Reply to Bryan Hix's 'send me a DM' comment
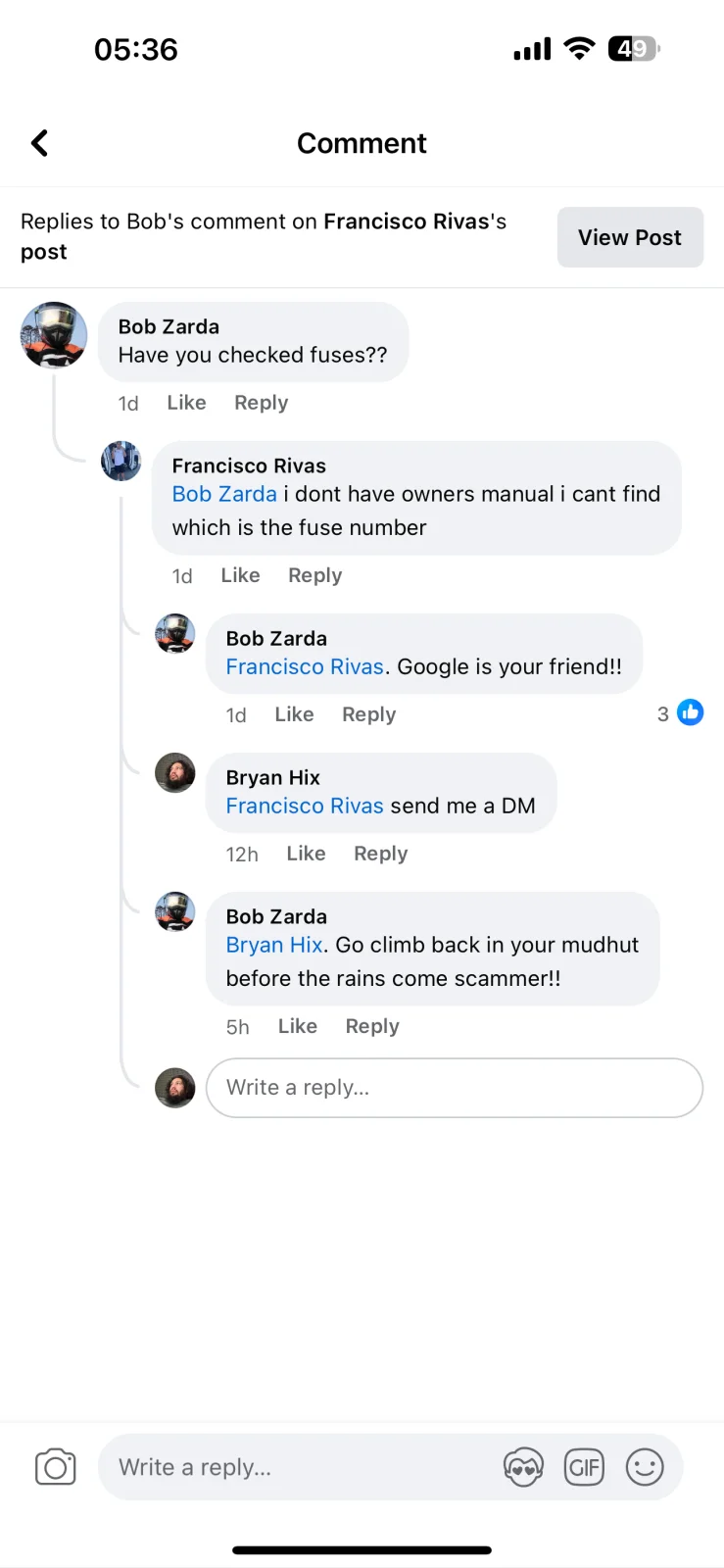The width and height of the screenshot is (724, 1568). tap(380, 854)
